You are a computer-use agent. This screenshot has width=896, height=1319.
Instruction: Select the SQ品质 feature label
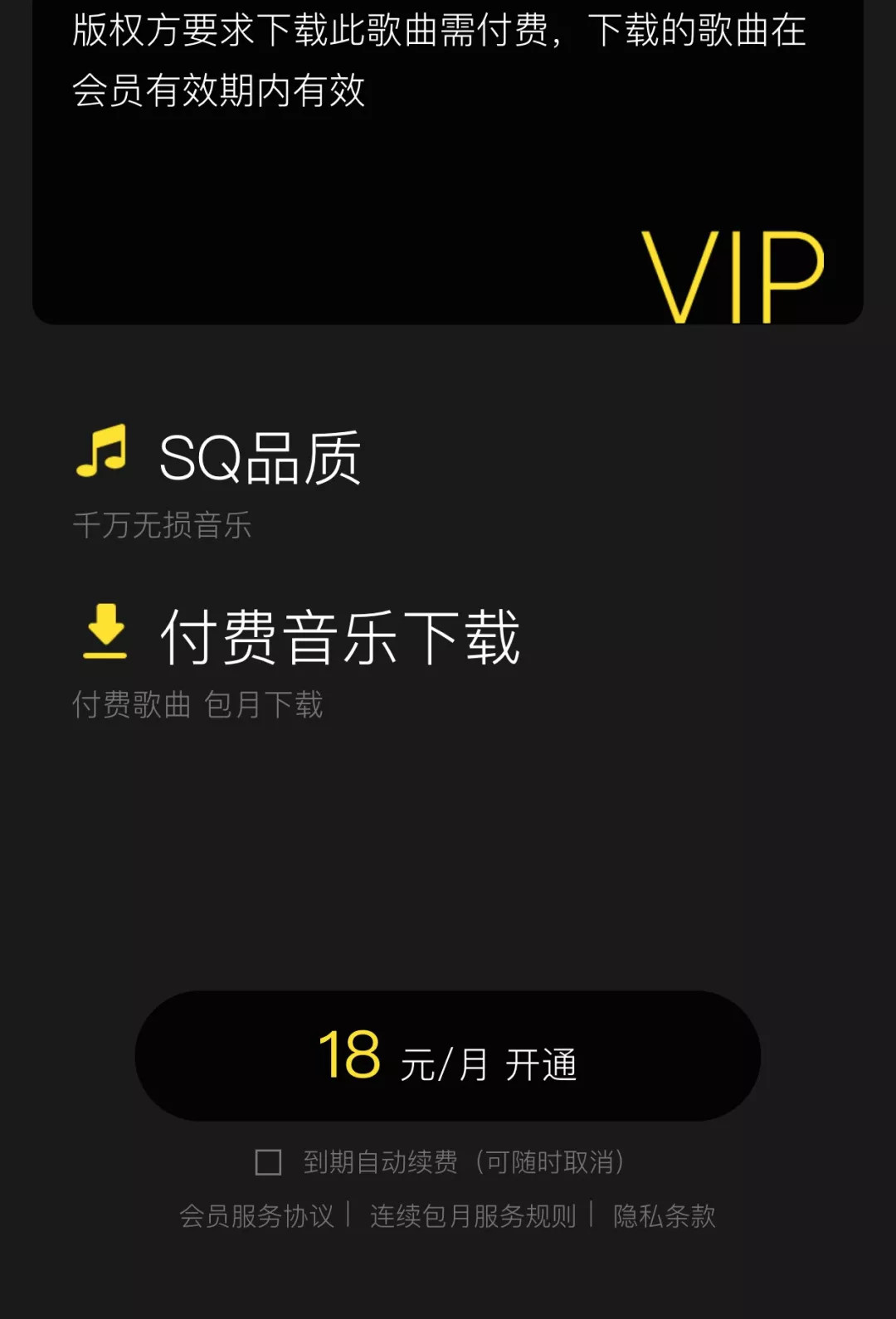[260, 455]
